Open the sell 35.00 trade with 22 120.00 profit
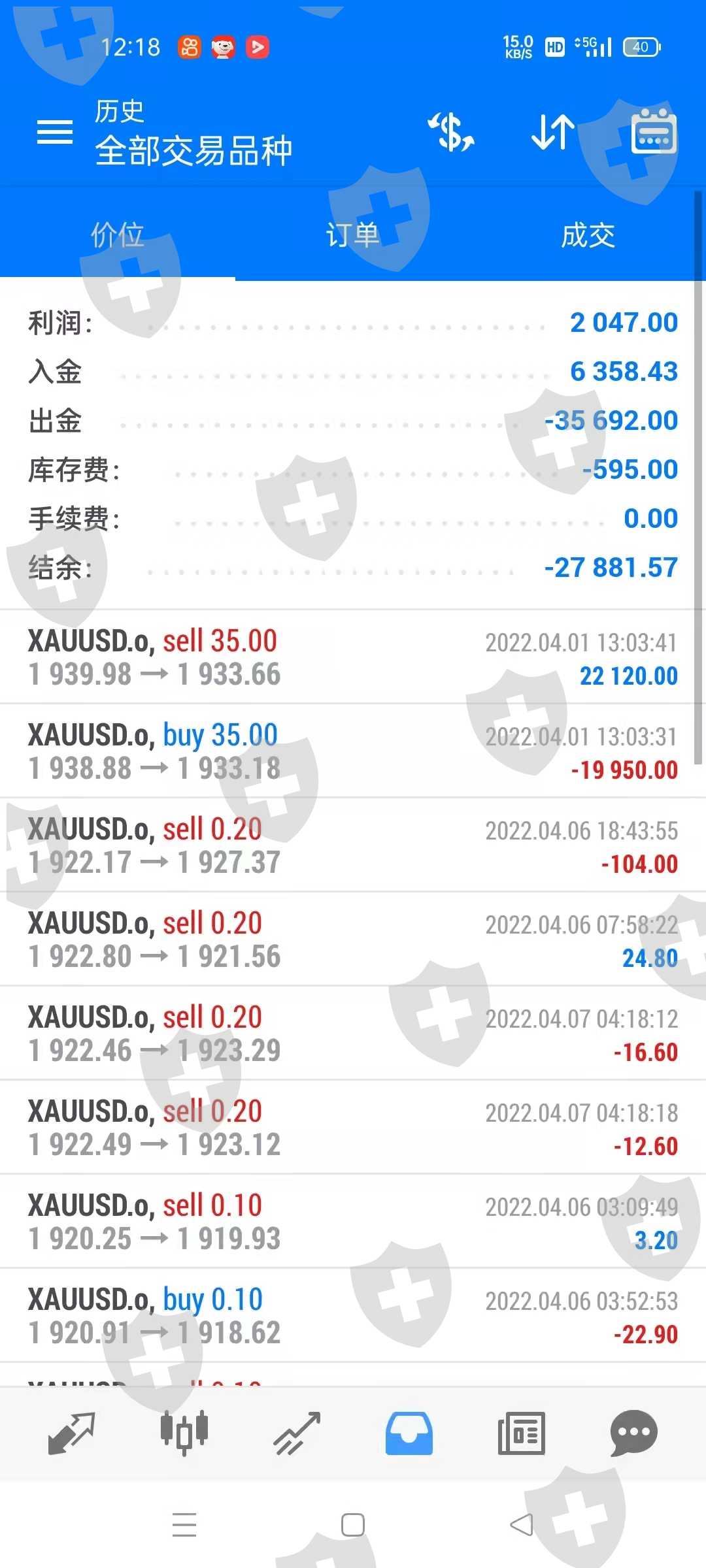This screenshot has width=706, height=1568. point(353,657)
